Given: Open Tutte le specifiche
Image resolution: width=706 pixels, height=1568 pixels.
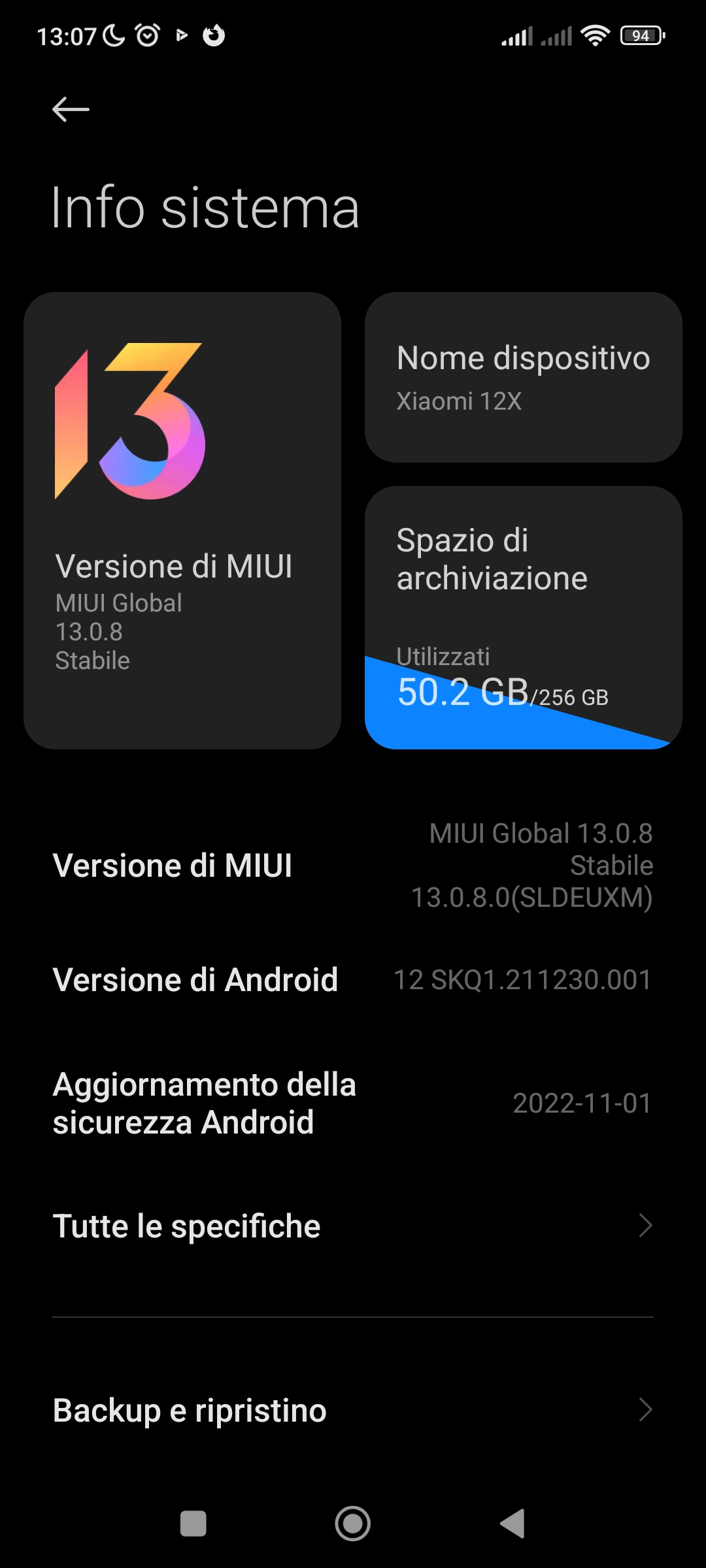Looking at the screenshot, I should click(353, 1226).
